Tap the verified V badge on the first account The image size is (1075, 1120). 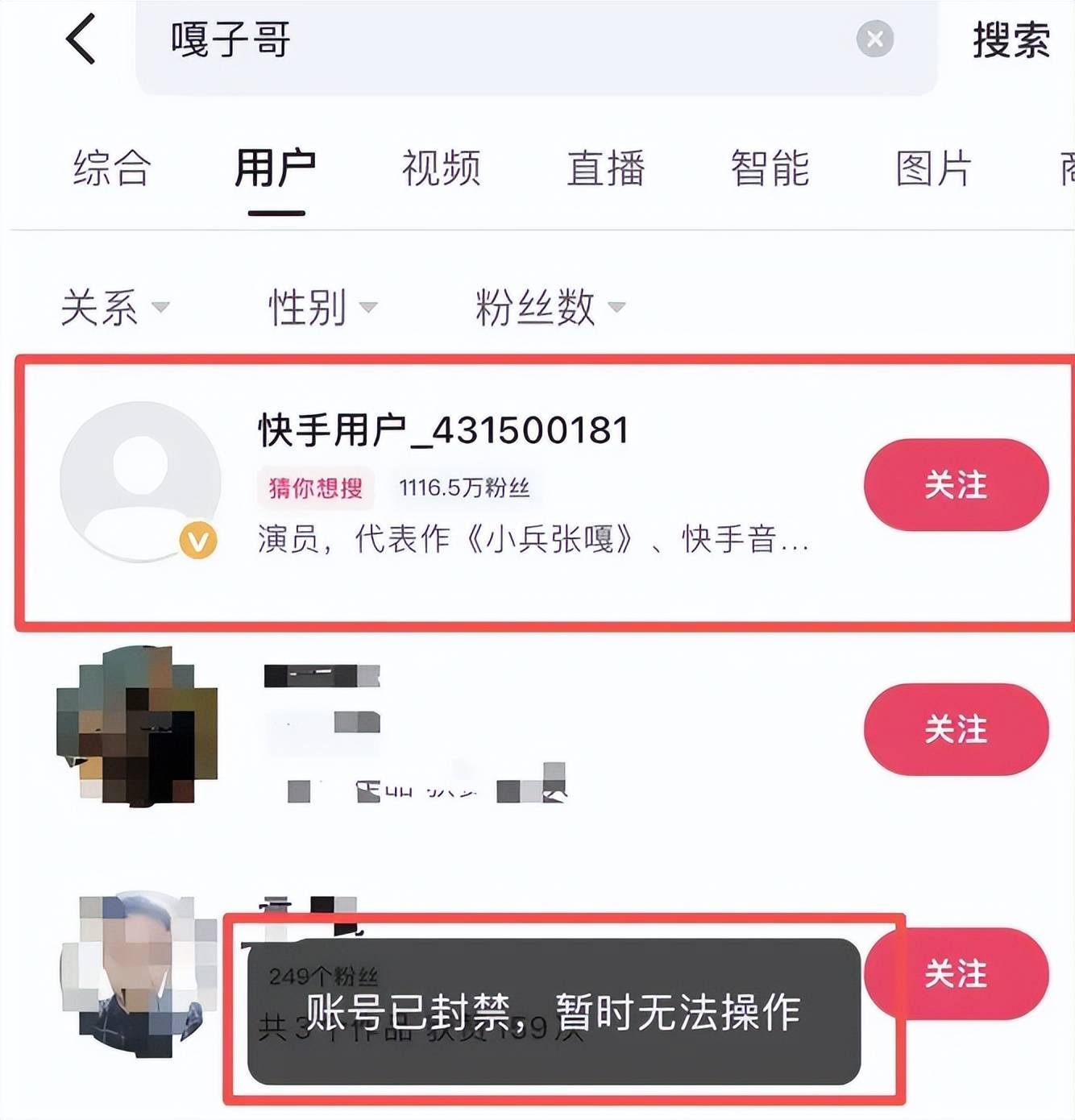click(198, 541)
